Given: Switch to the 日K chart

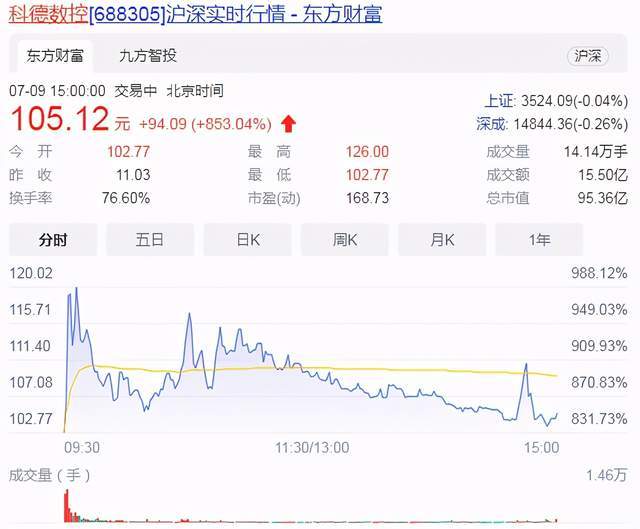Looking at the screenshot, I should coord(248,240).
